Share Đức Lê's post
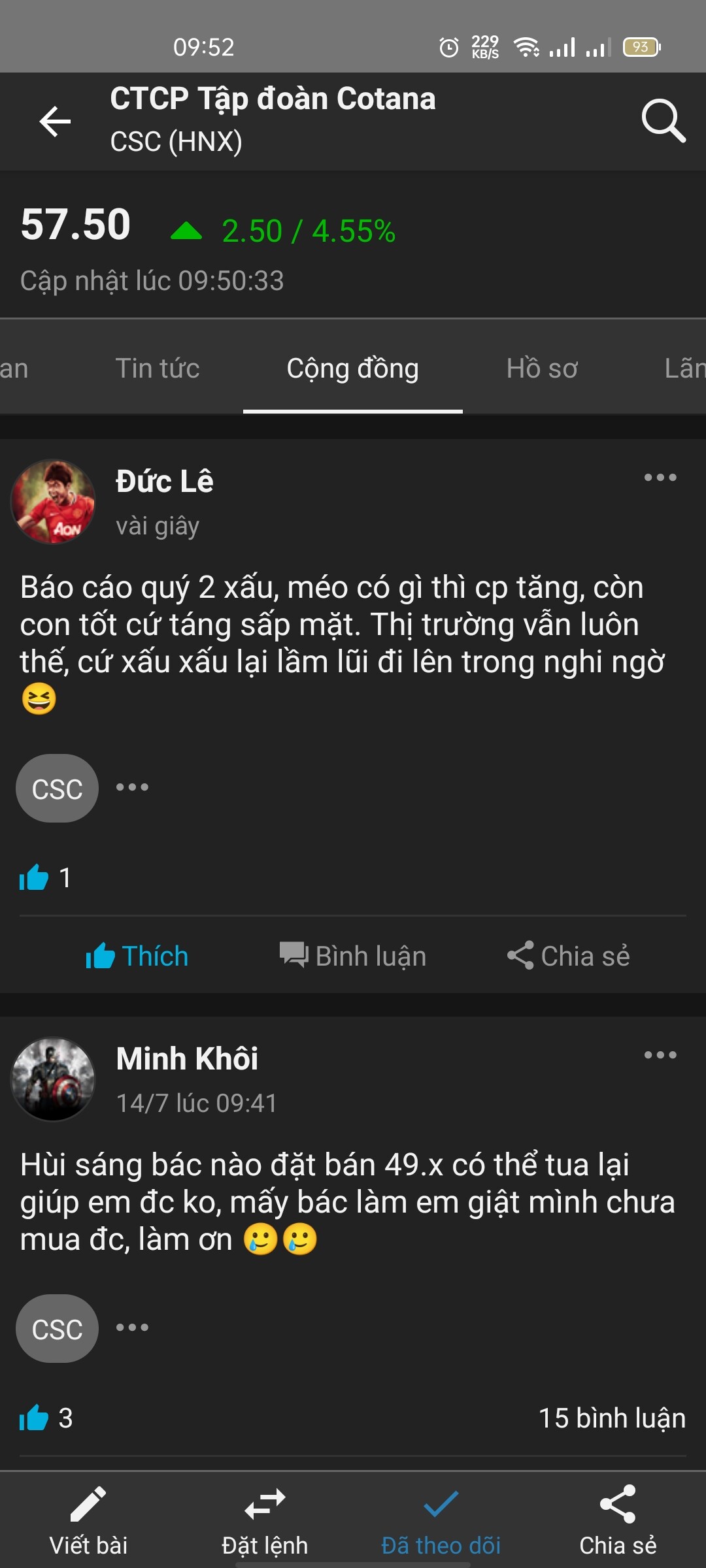The width and height of the screenshot is (706, 1568). (568, 956)
